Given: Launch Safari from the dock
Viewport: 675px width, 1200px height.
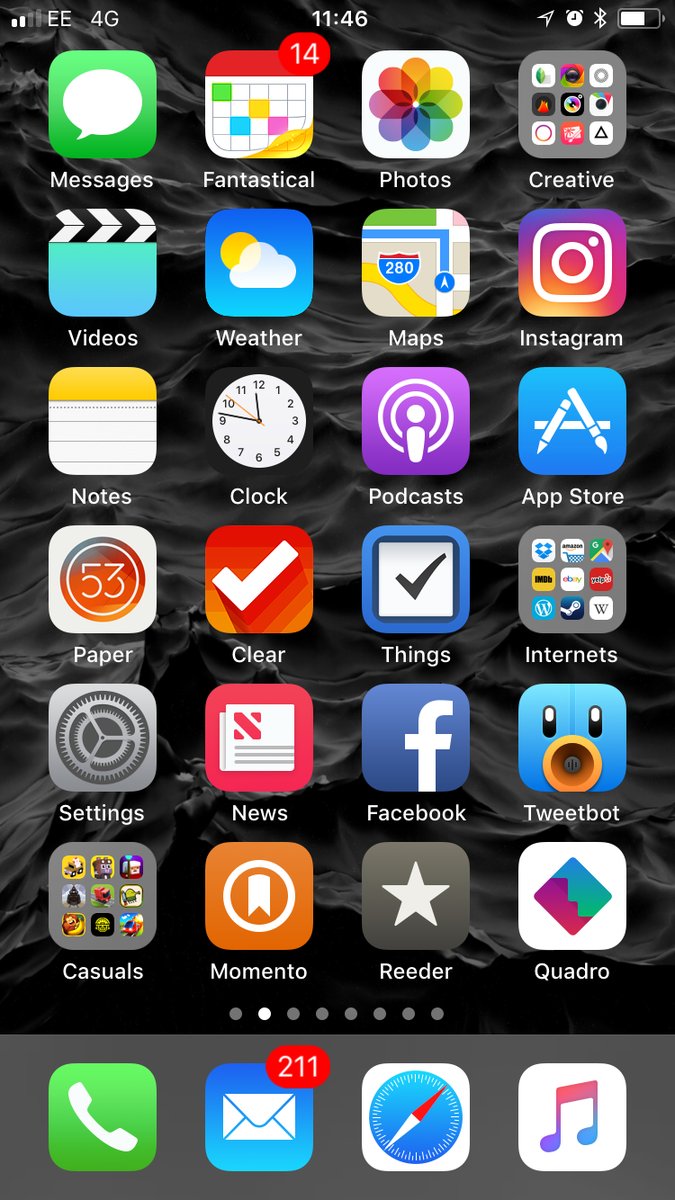Looking at the screenshot, I should pos(415,1117).
